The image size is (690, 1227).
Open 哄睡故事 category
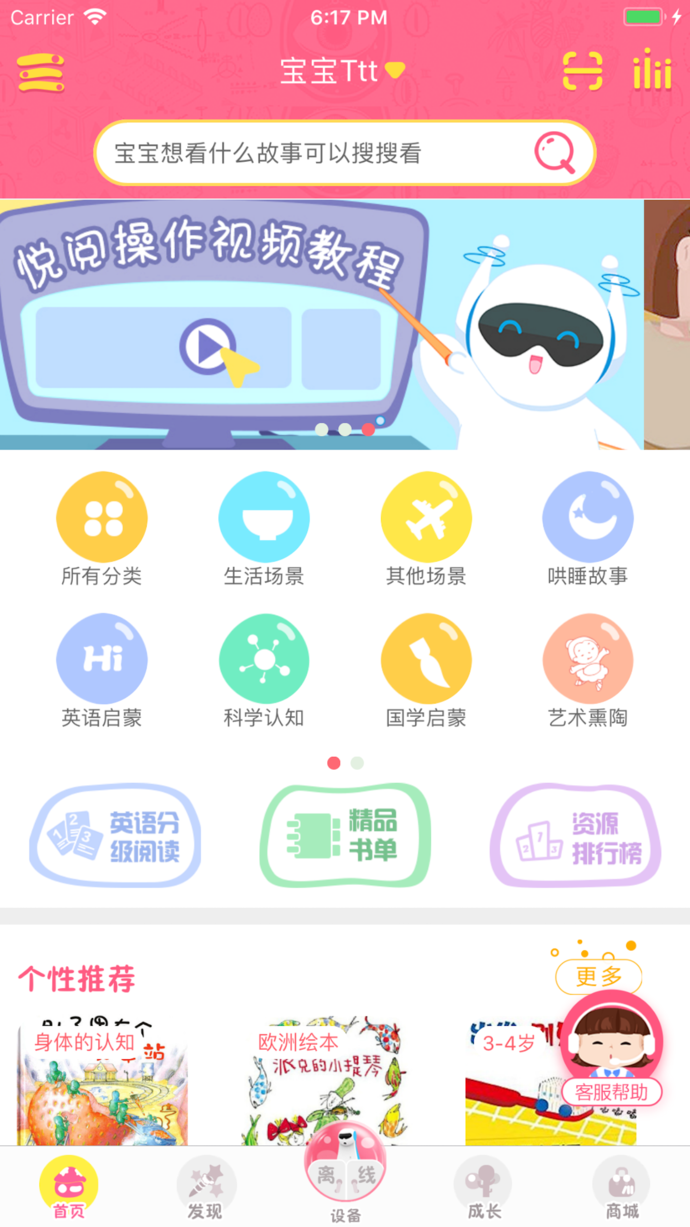pos(587,531)
